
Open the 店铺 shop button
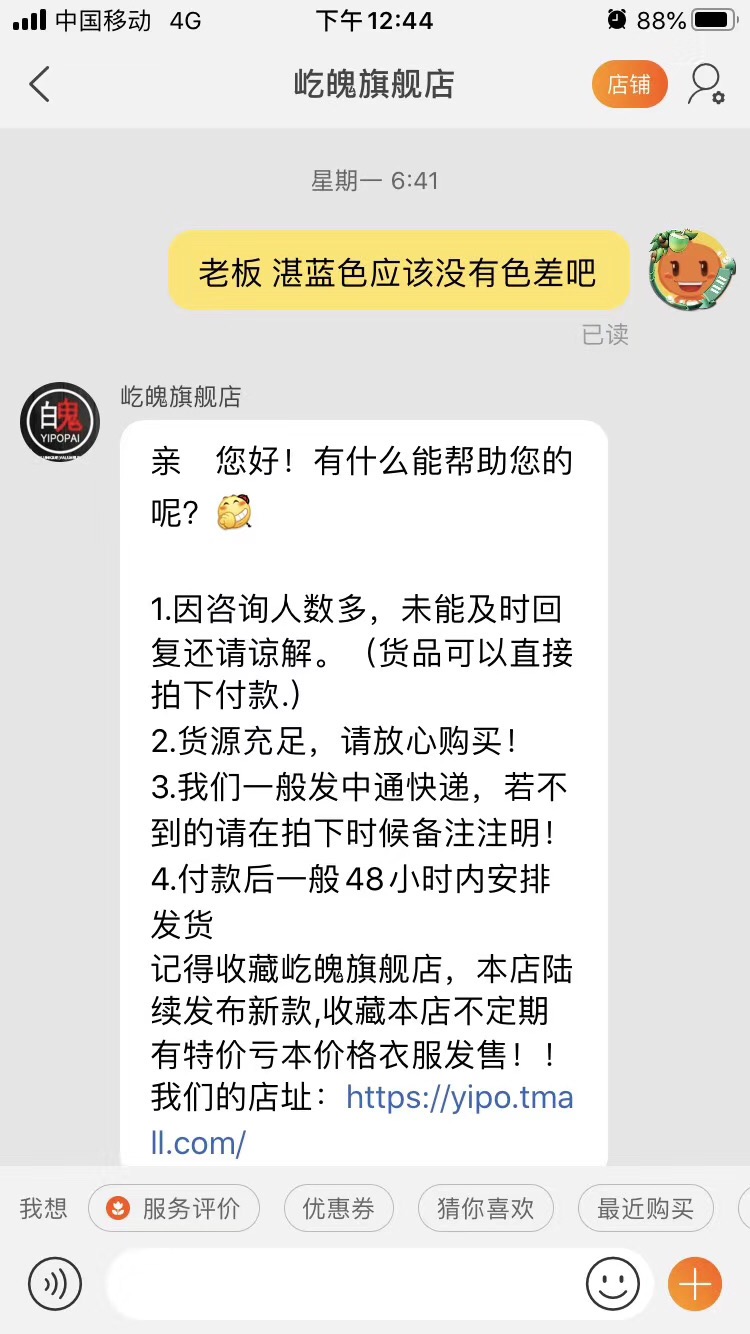click(x=629, y=85)
